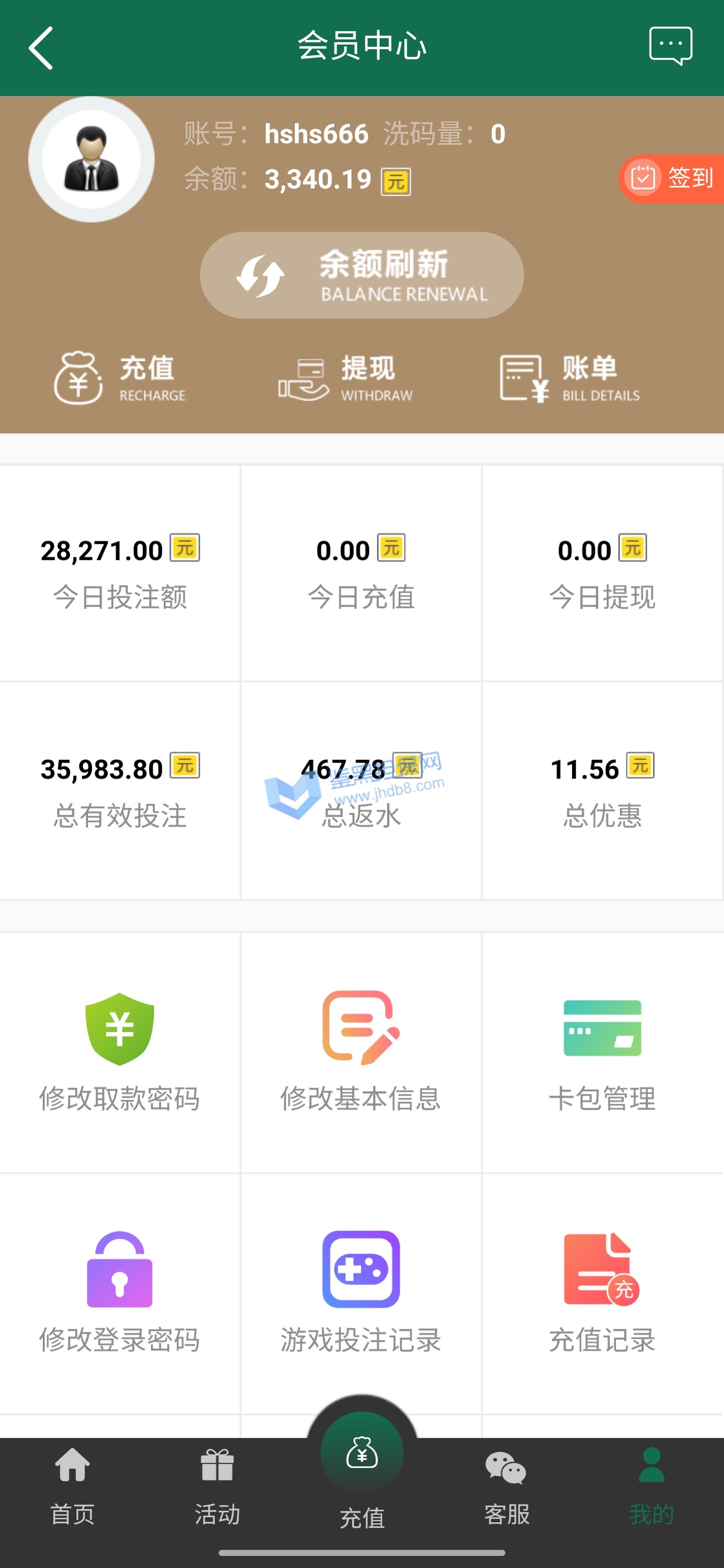Switch to the 首页 home tab
The height and width of the screenshot is (1568, 724).
(72, 1487)
